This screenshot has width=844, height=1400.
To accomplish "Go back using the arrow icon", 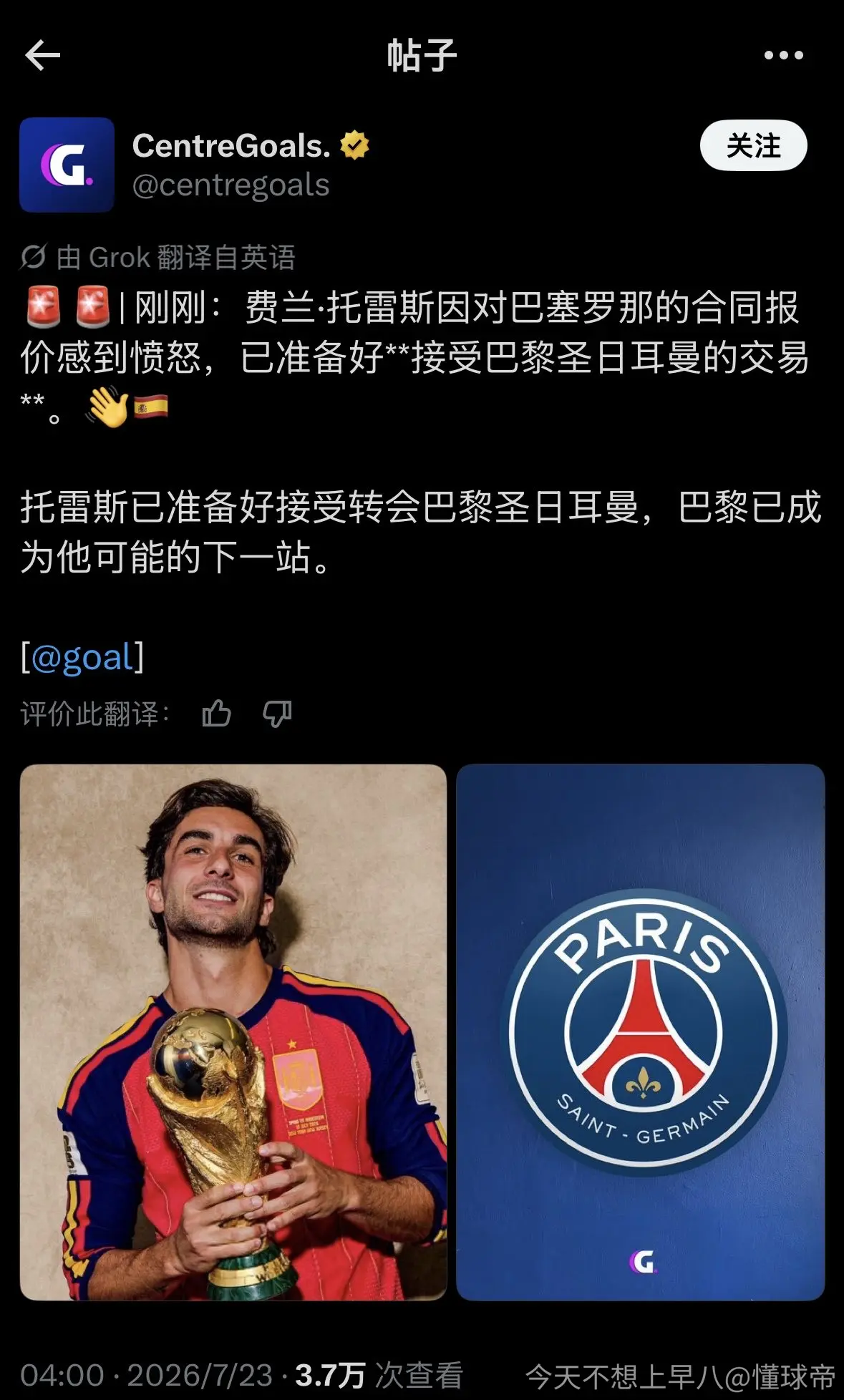I will point(42,55).
